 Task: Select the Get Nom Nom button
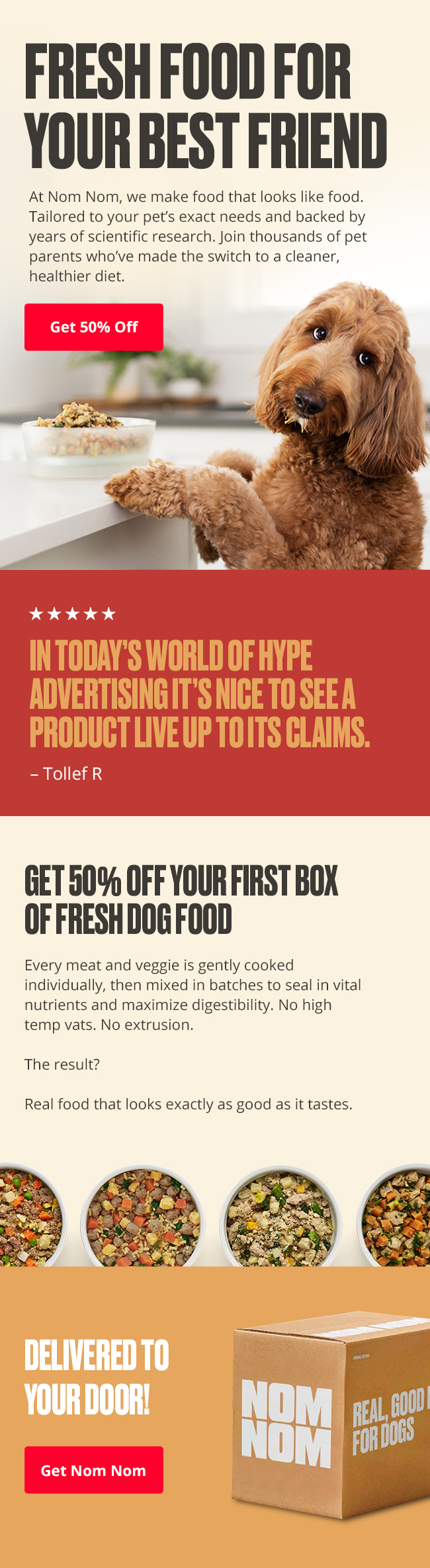tap(94, 1470)
